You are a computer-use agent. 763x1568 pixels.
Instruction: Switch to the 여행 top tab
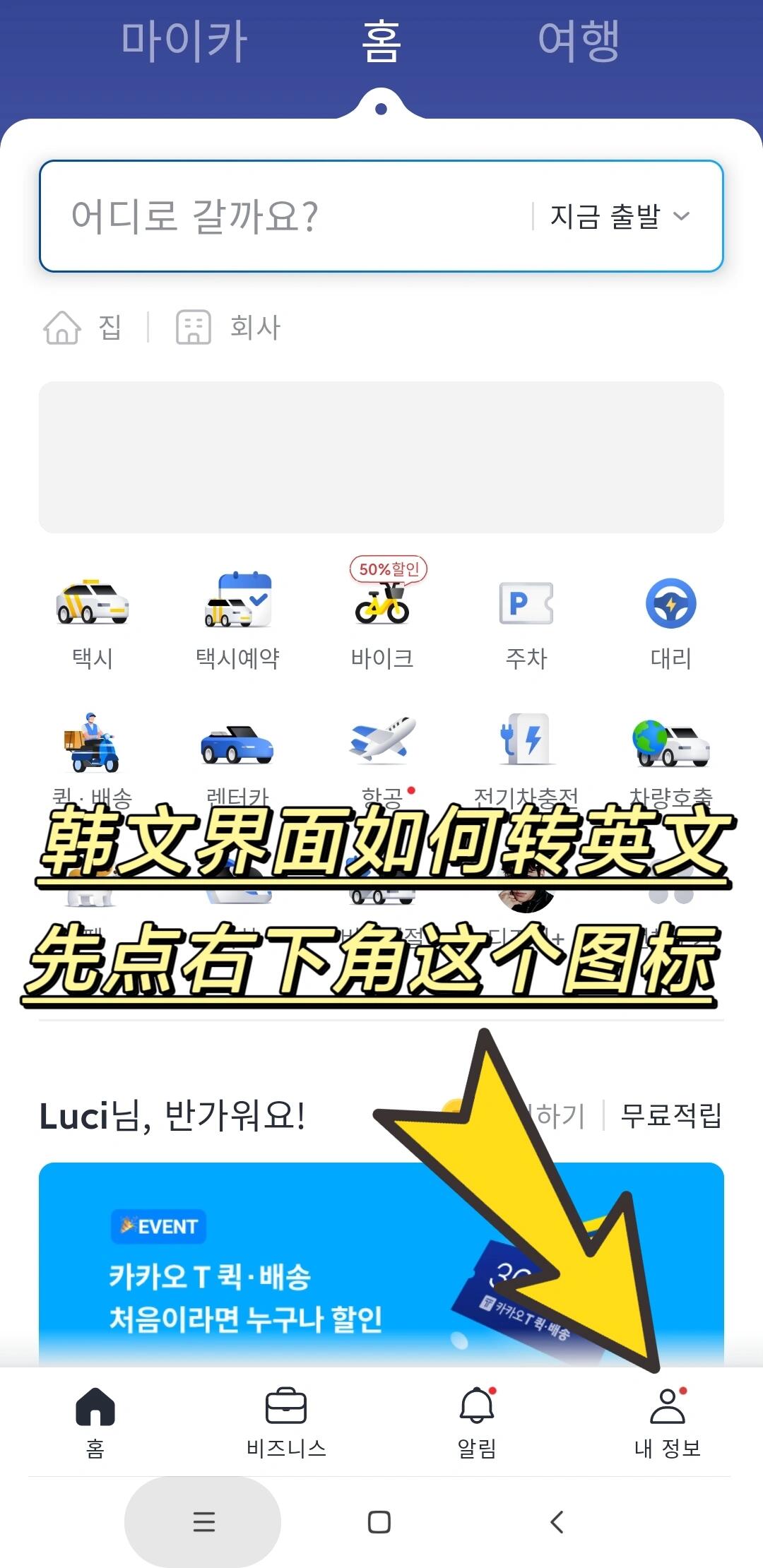[x=579, y=41]
